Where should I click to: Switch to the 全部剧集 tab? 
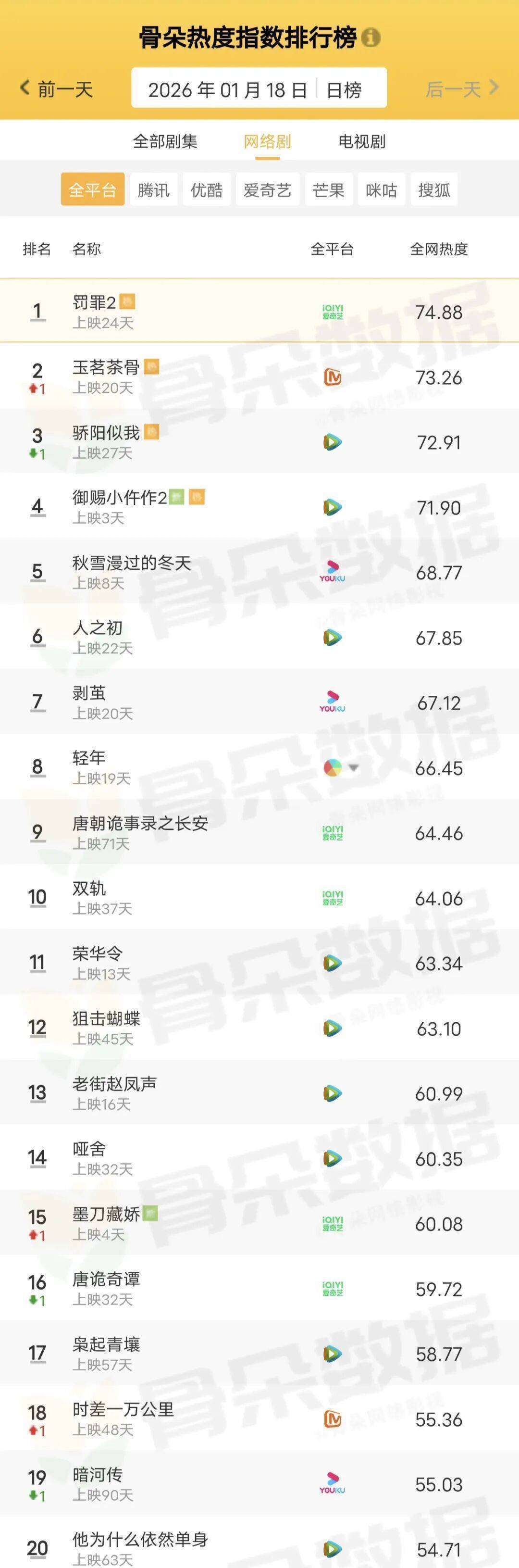click(x=165, y=142)
